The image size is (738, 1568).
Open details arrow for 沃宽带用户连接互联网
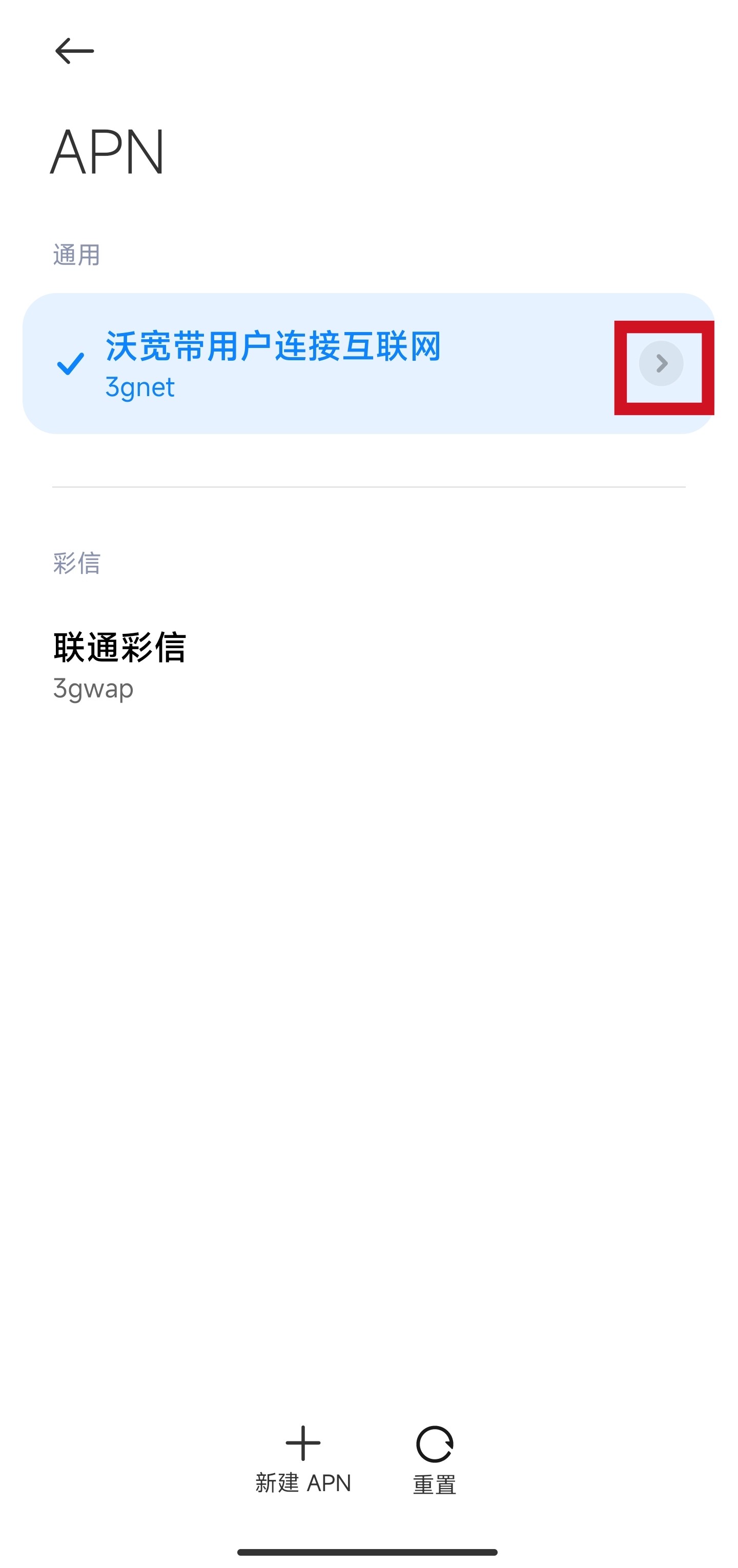coord(661,363)
